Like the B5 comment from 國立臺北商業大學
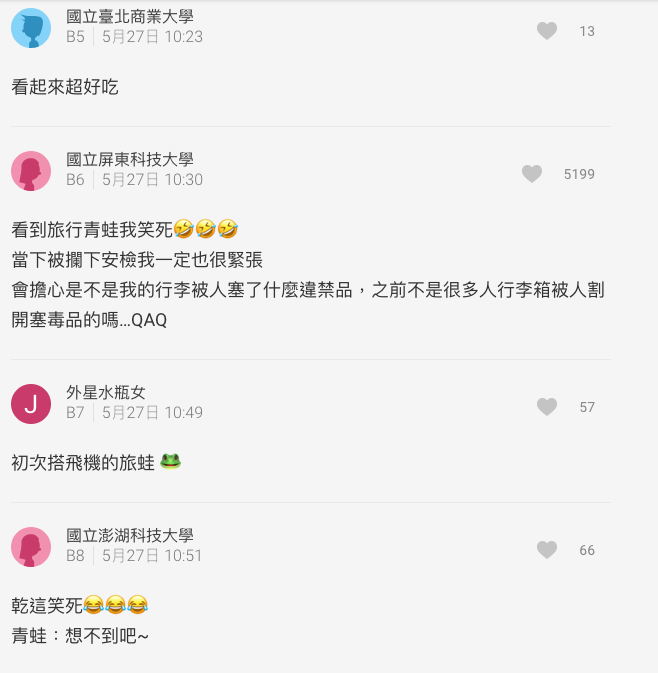 click(547, 31)
